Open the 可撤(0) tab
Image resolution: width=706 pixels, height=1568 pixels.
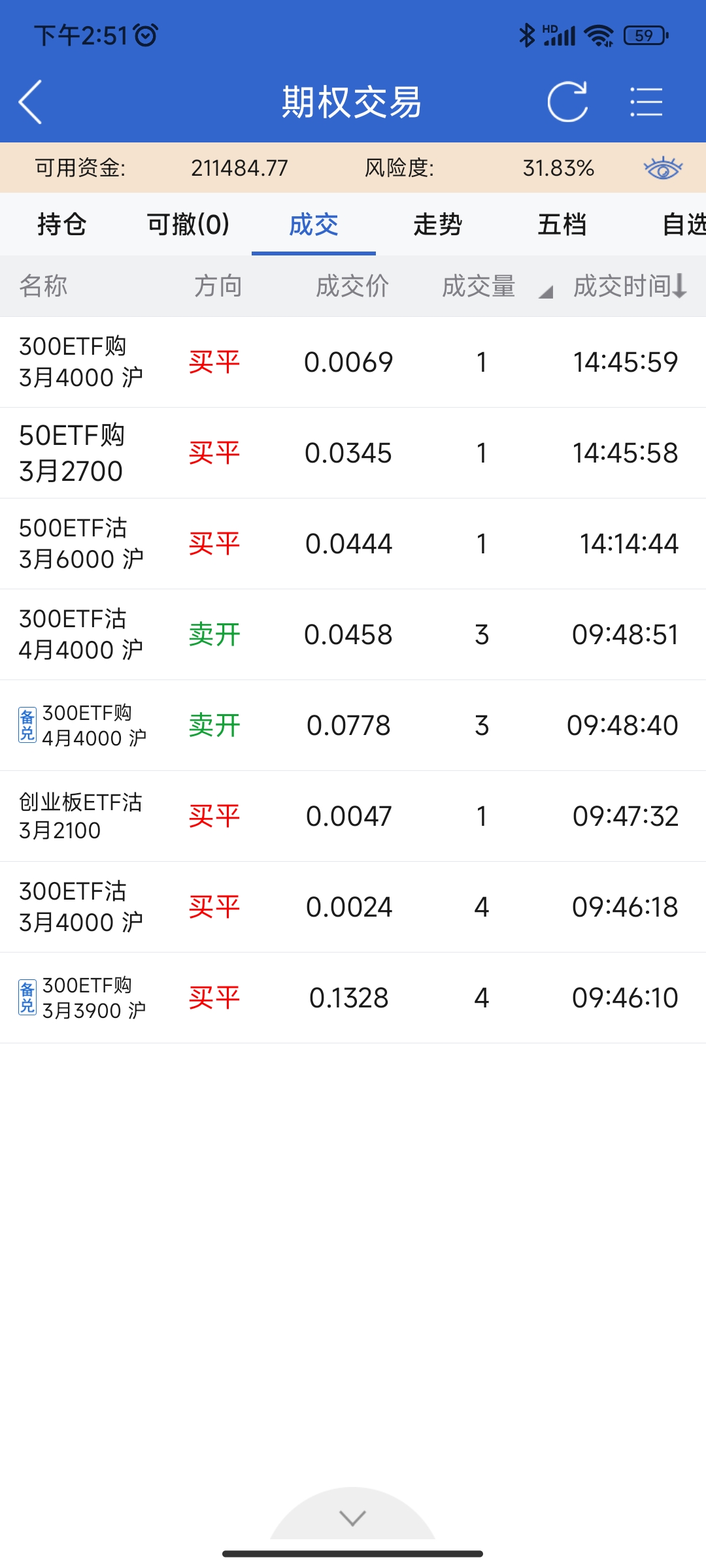point(188,224)
